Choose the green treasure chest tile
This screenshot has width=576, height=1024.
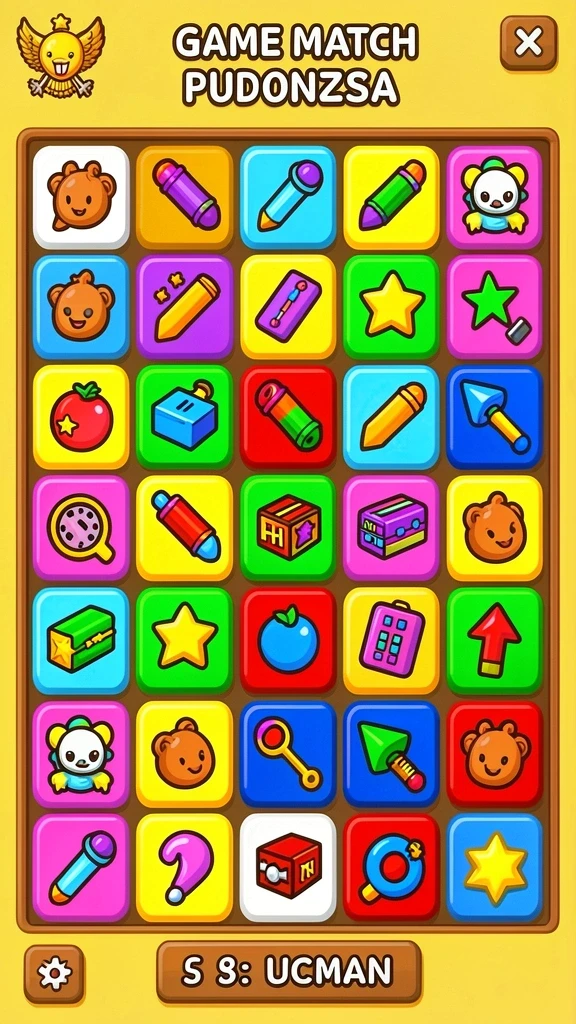[81, 640]
